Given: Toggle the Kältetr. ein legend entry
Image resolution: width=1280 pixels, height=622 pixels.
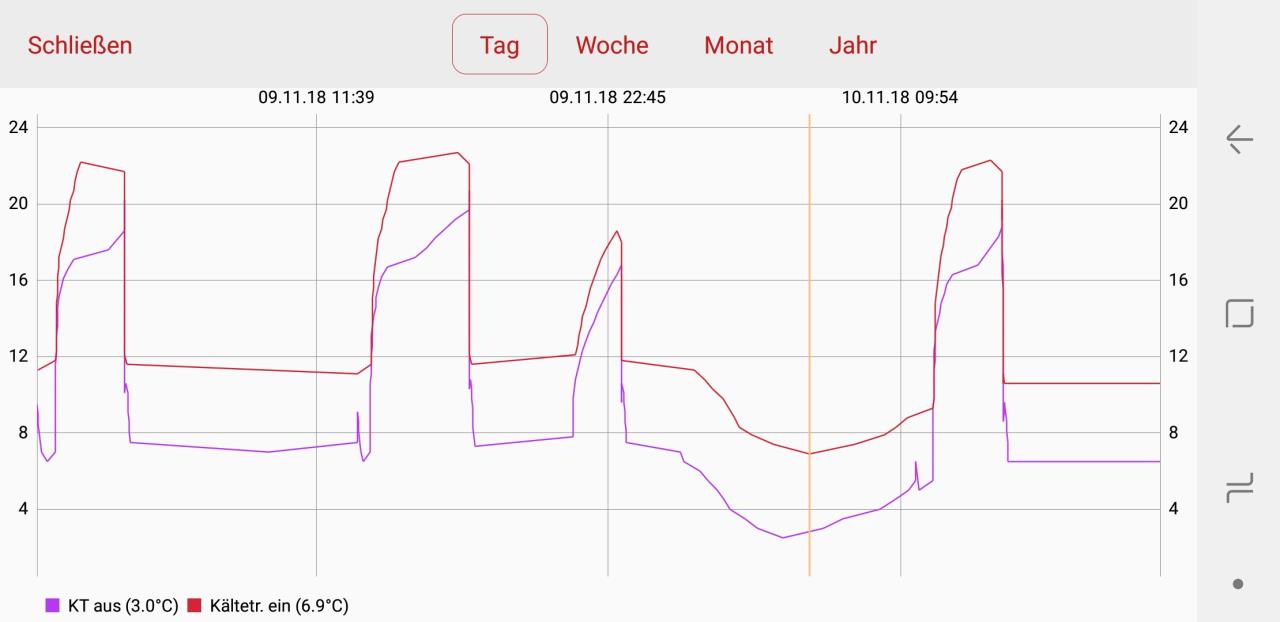Looking at the screenshot, I should point(268,606).
